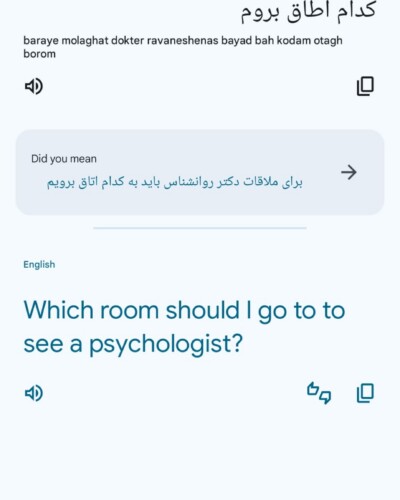Listen to the Persian source text

34,86
